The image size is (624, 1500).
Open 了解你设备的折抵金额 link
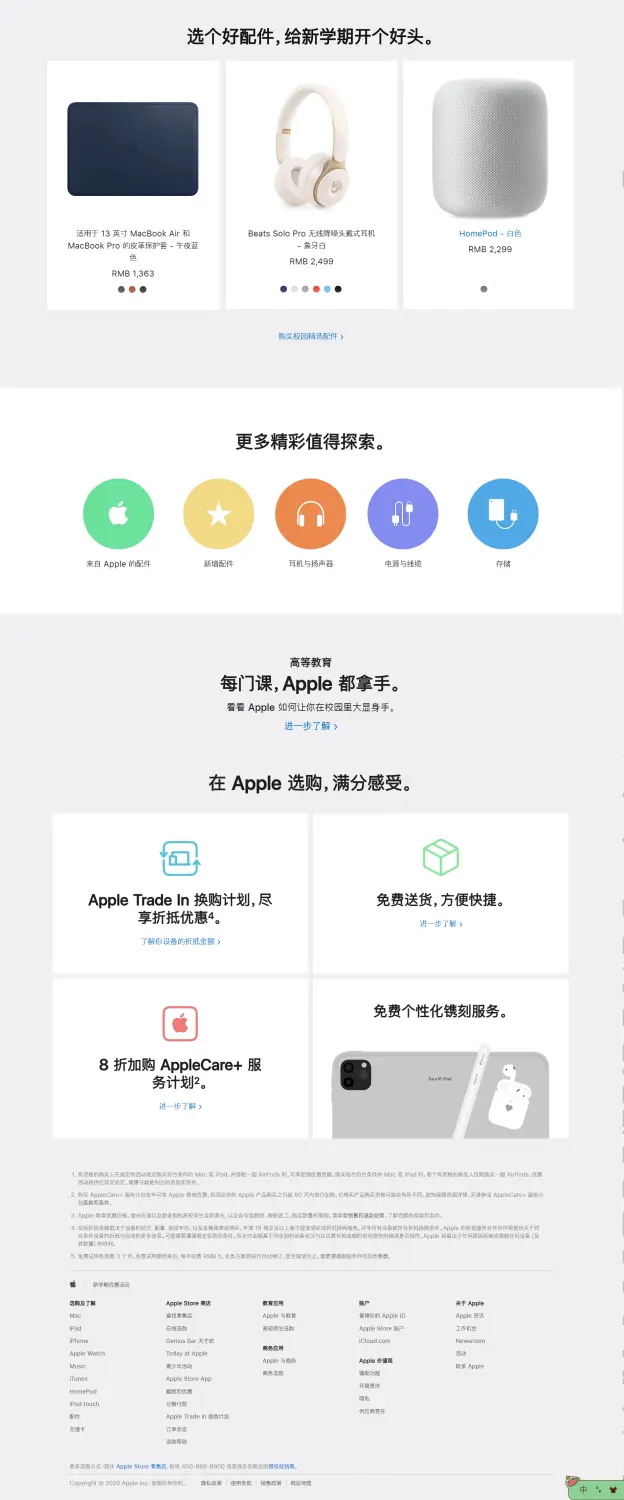click(x=180, y=942)
